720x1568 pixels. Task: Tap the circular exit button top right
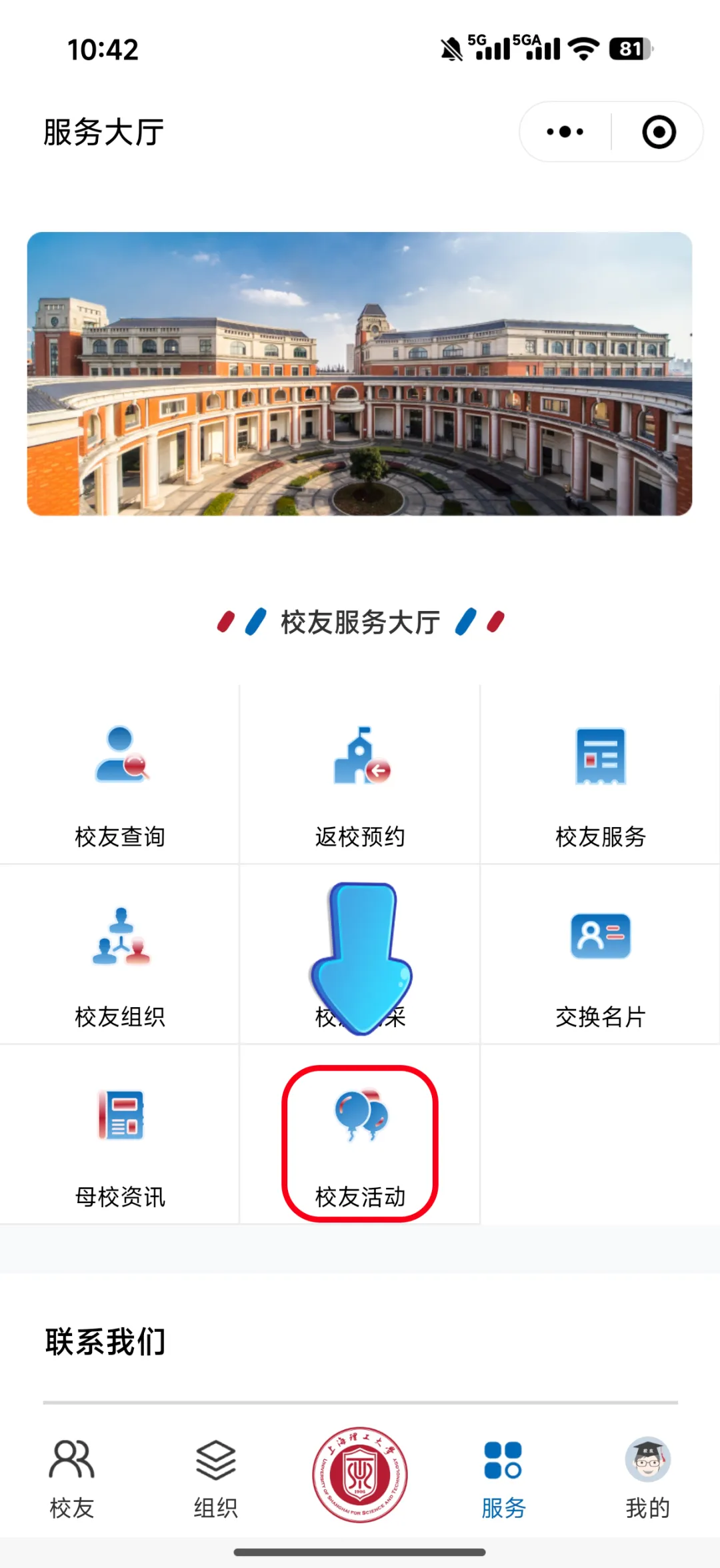(659, 131)
